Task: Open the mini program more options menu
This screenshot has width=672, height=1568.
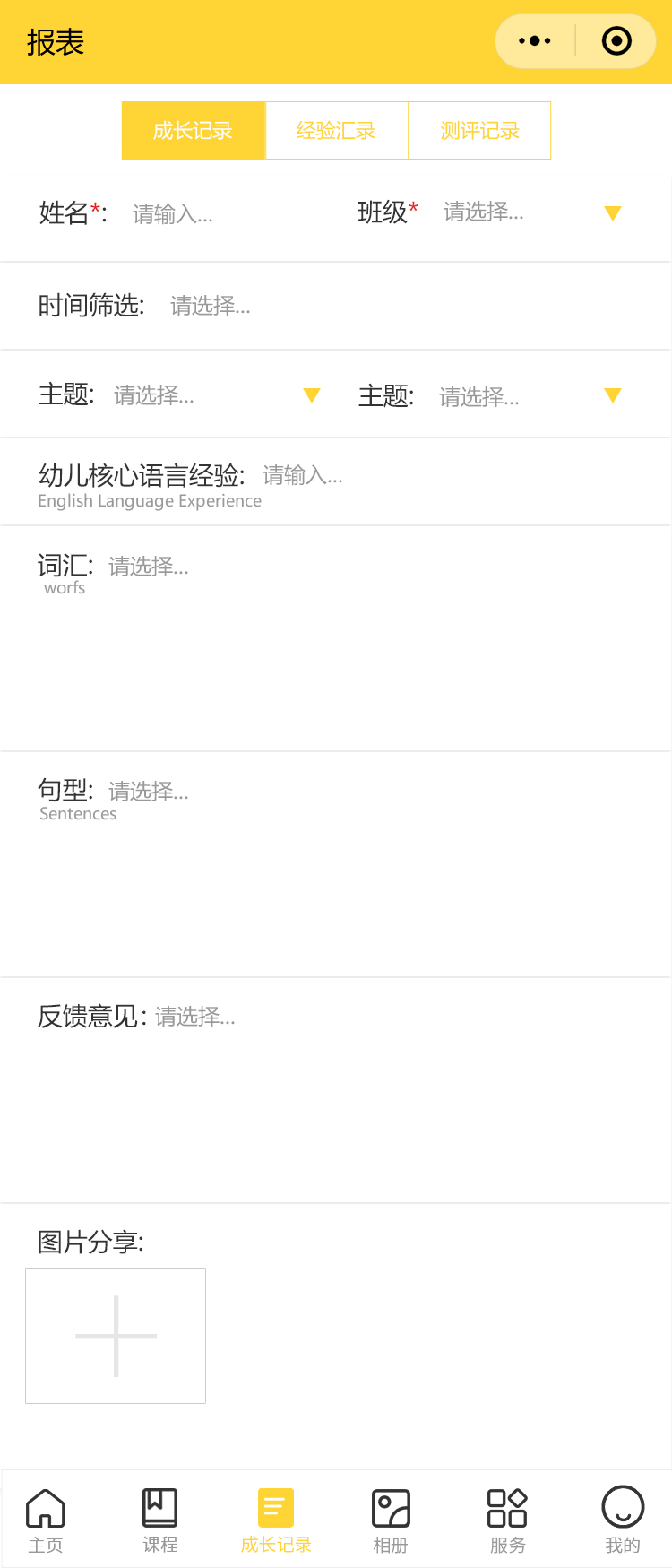Action: pos(535,41)
